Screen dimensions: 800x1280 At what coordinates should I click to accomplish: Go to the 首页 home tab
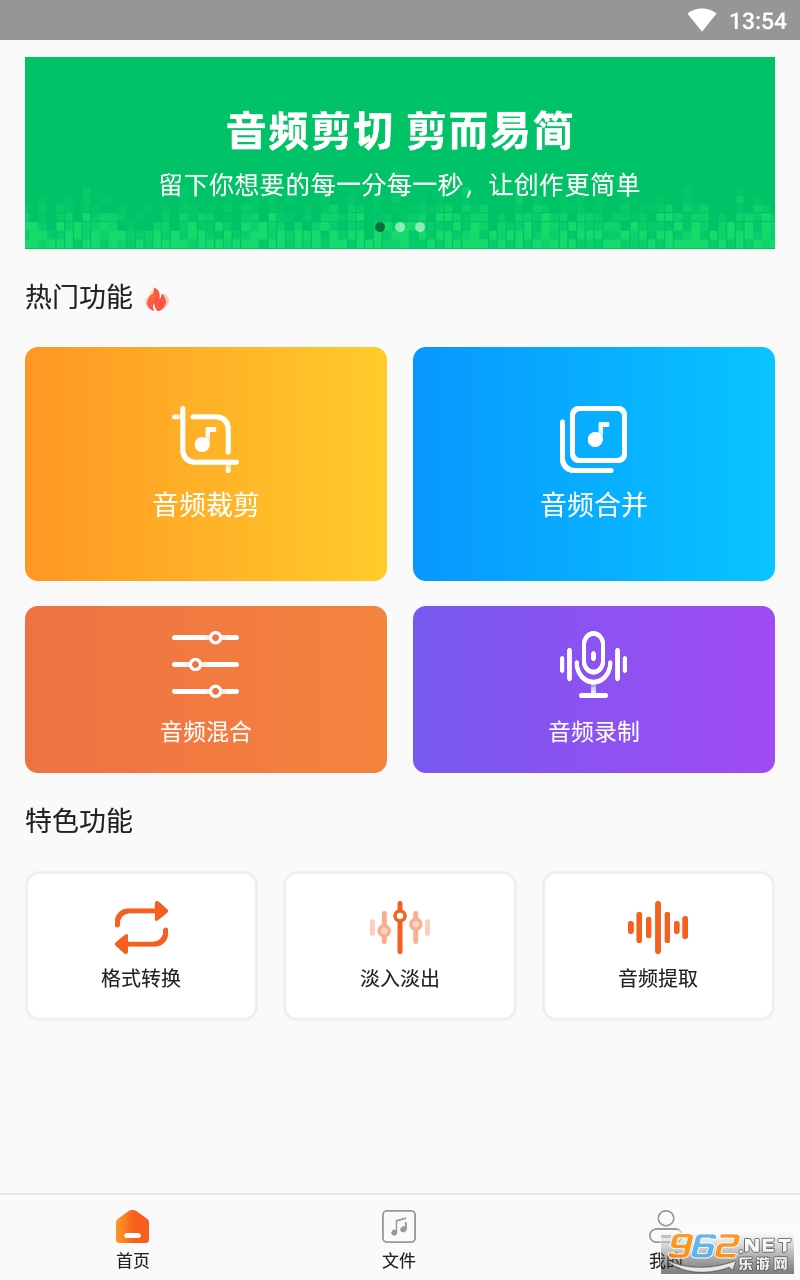(132, 1239)
